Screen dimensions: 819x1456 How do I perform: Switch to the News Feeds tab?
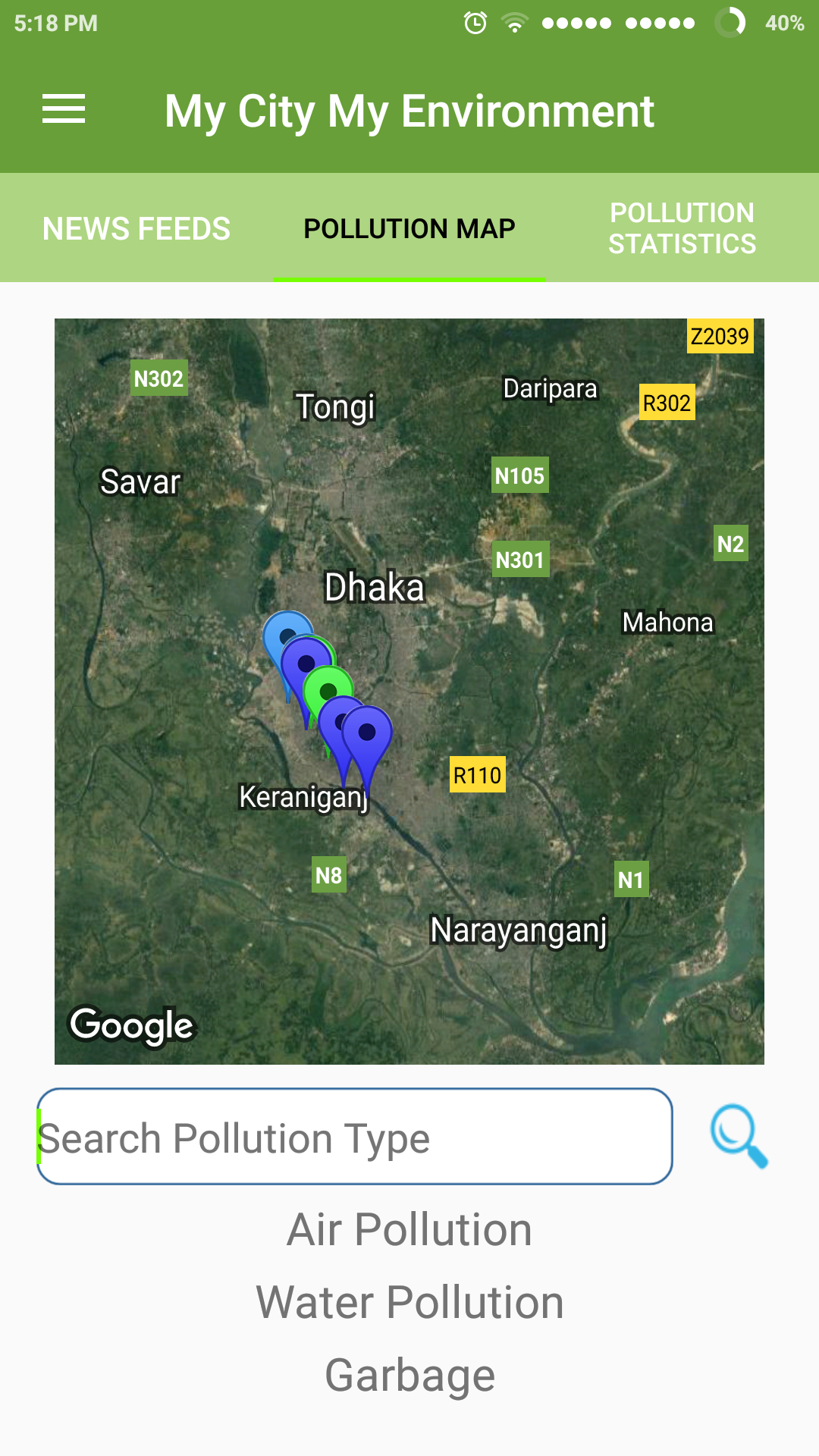[x=136, y=228]
